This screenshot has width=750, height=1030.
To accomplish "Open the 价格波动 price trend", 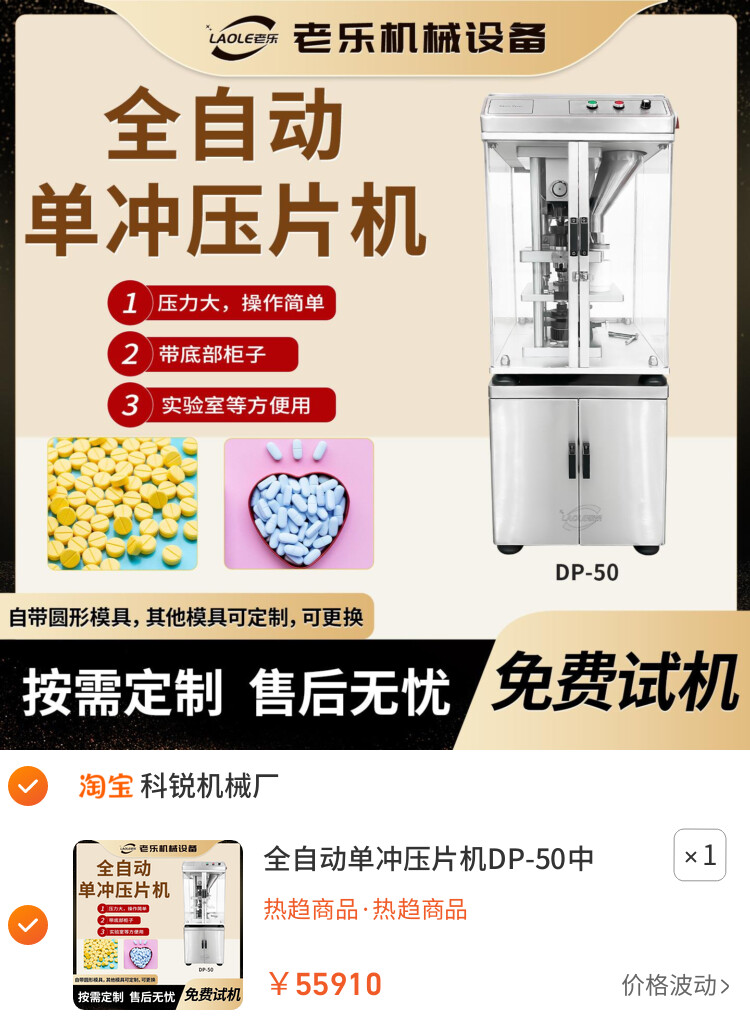I will 675,985.
